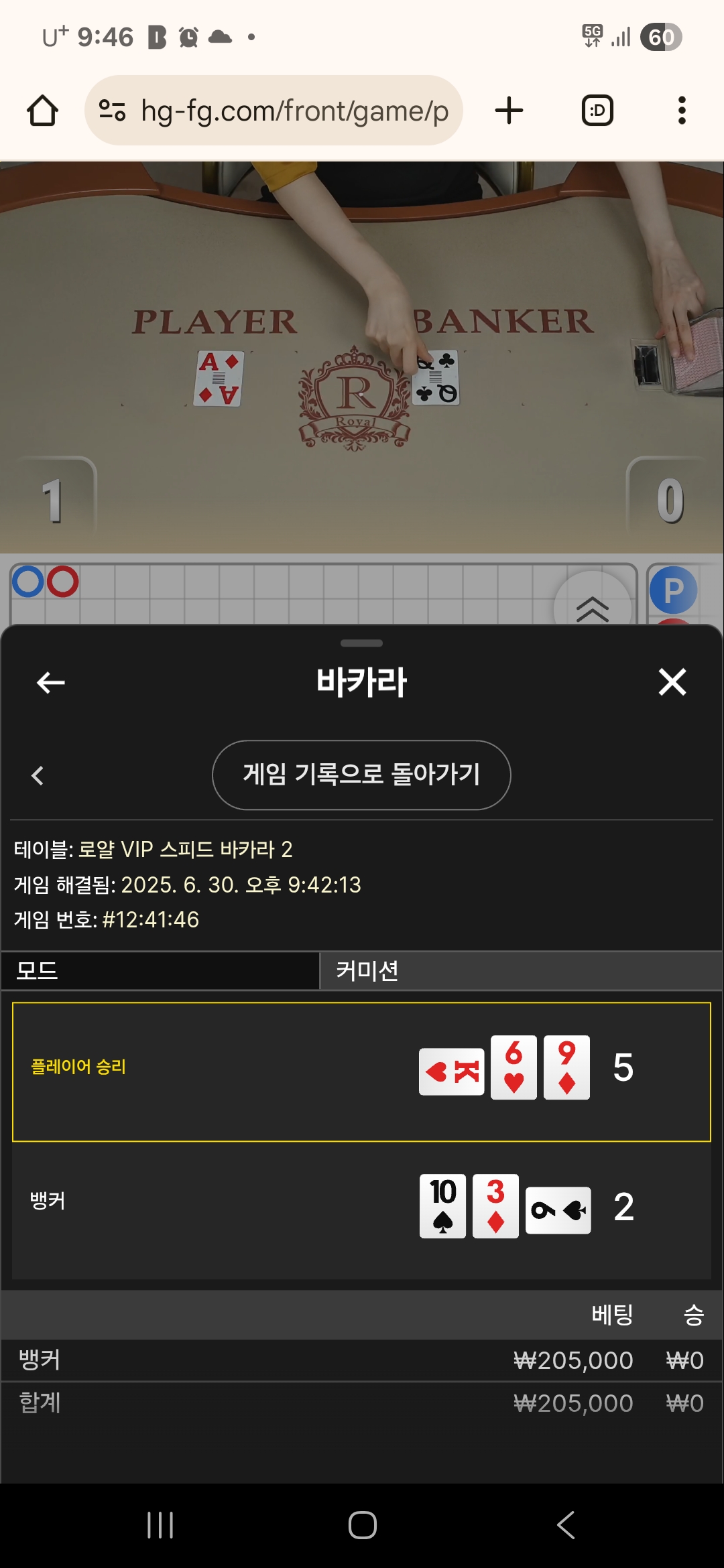This screenshot has height=1568, width=724.
Task: Open a new browser tab
Action: pyautogui.click(x=509, y=111)
